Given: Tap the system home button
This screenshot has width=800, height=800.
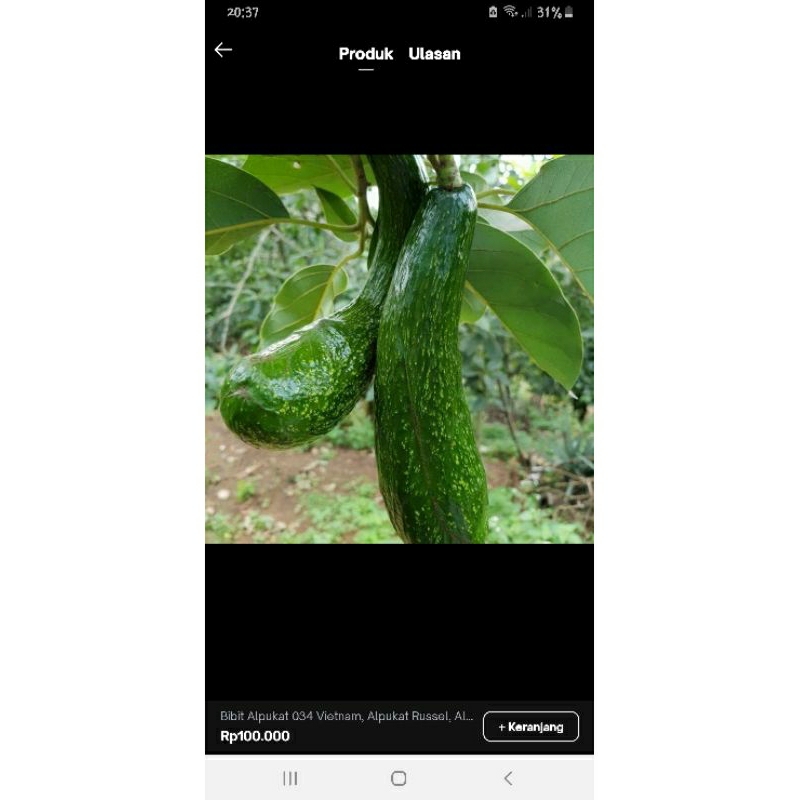Looking at the screenshot, I should point(399,778).
